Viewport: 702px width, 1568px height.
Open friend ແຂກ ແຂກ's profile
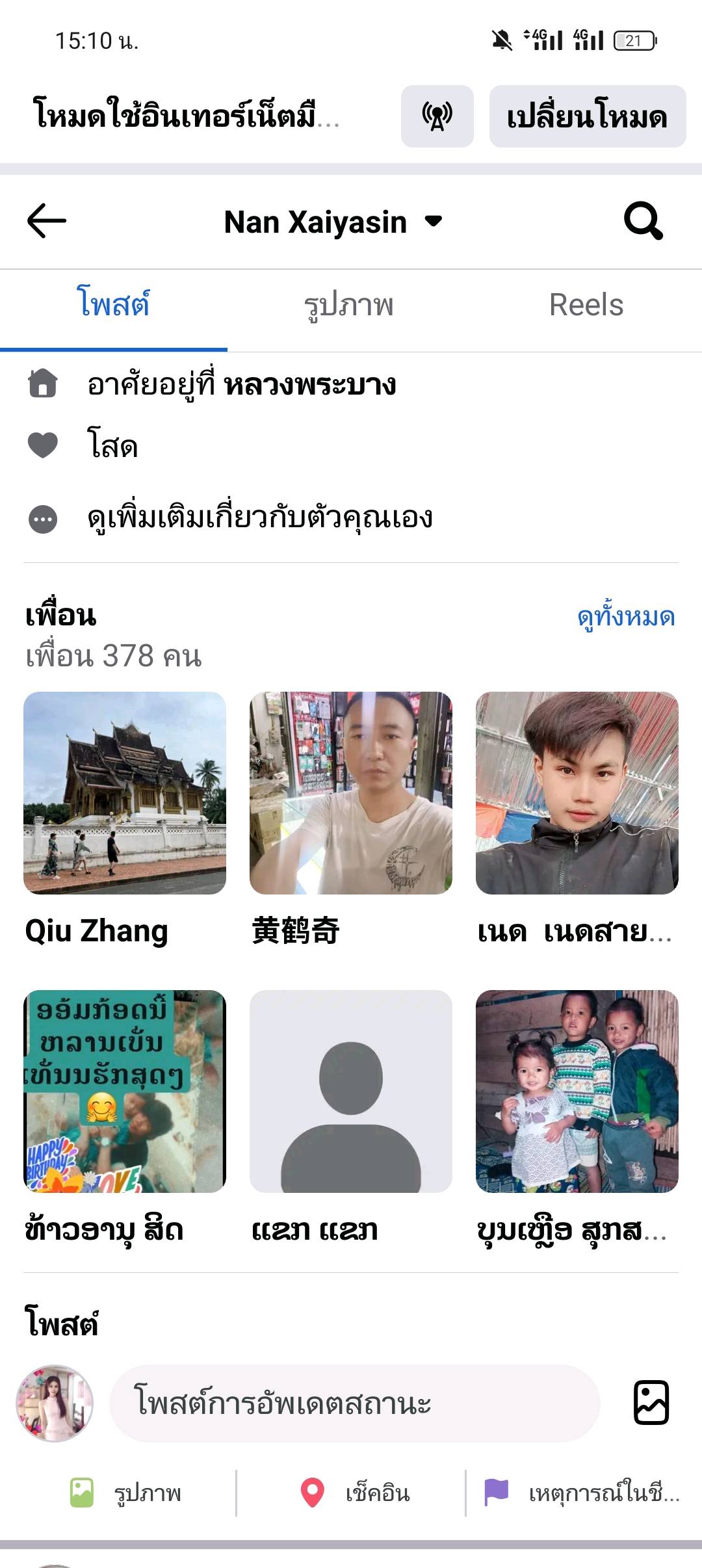click(x=351, y=1091)
